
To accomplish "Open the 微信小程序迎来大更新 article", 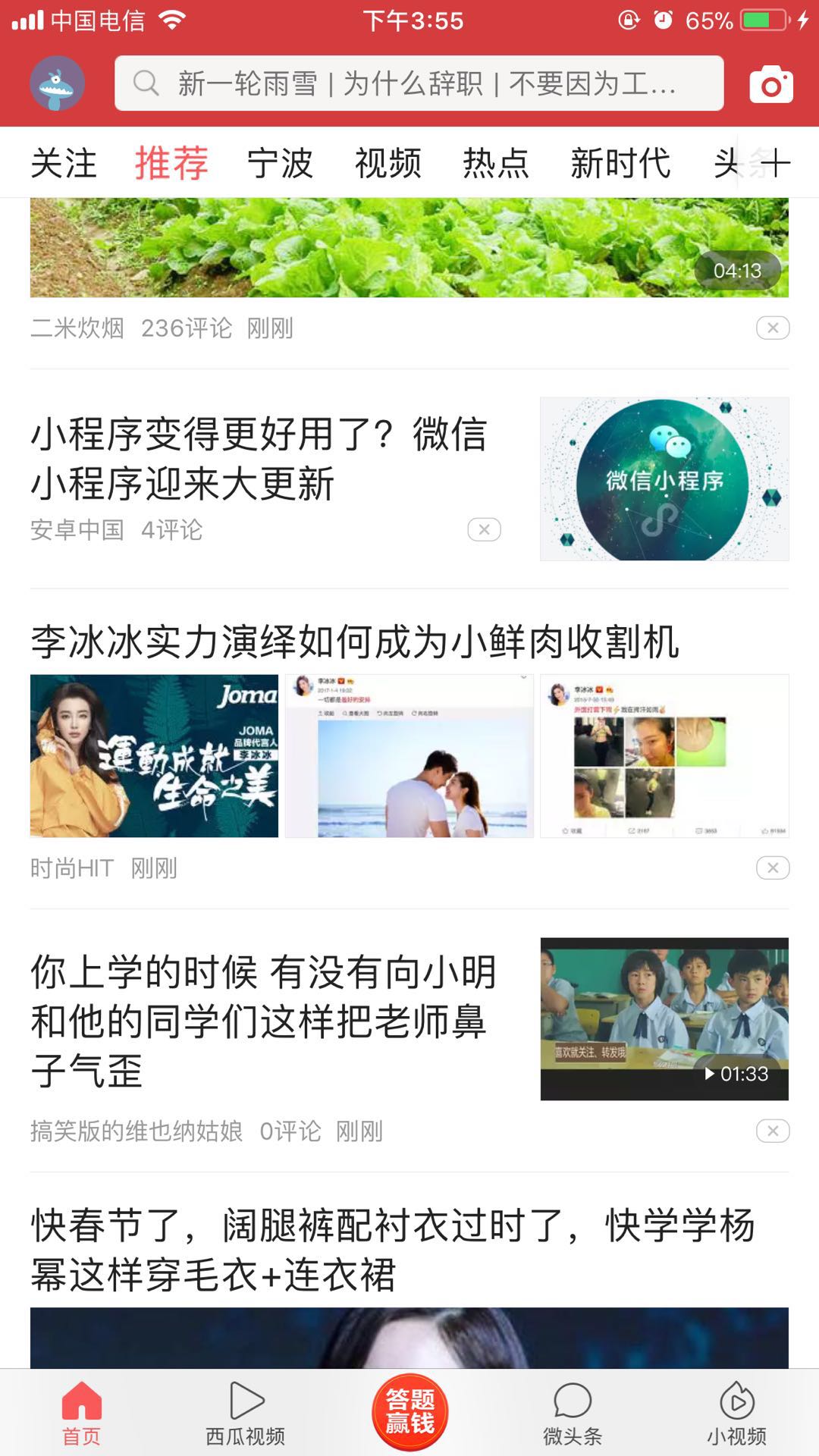I will [x=258, y=459].
